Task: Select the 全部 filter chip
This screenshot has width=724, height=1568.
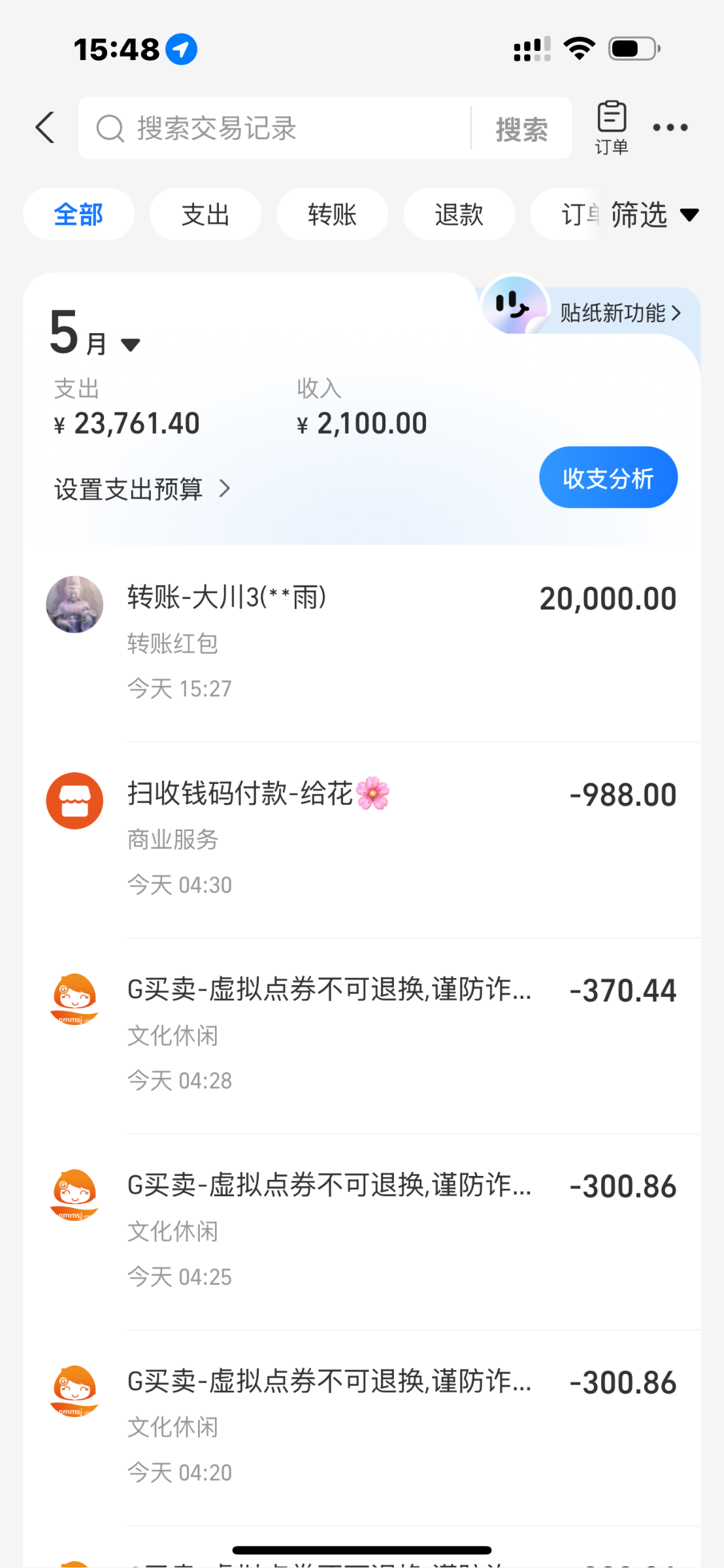Action: (x=78, y=214)
